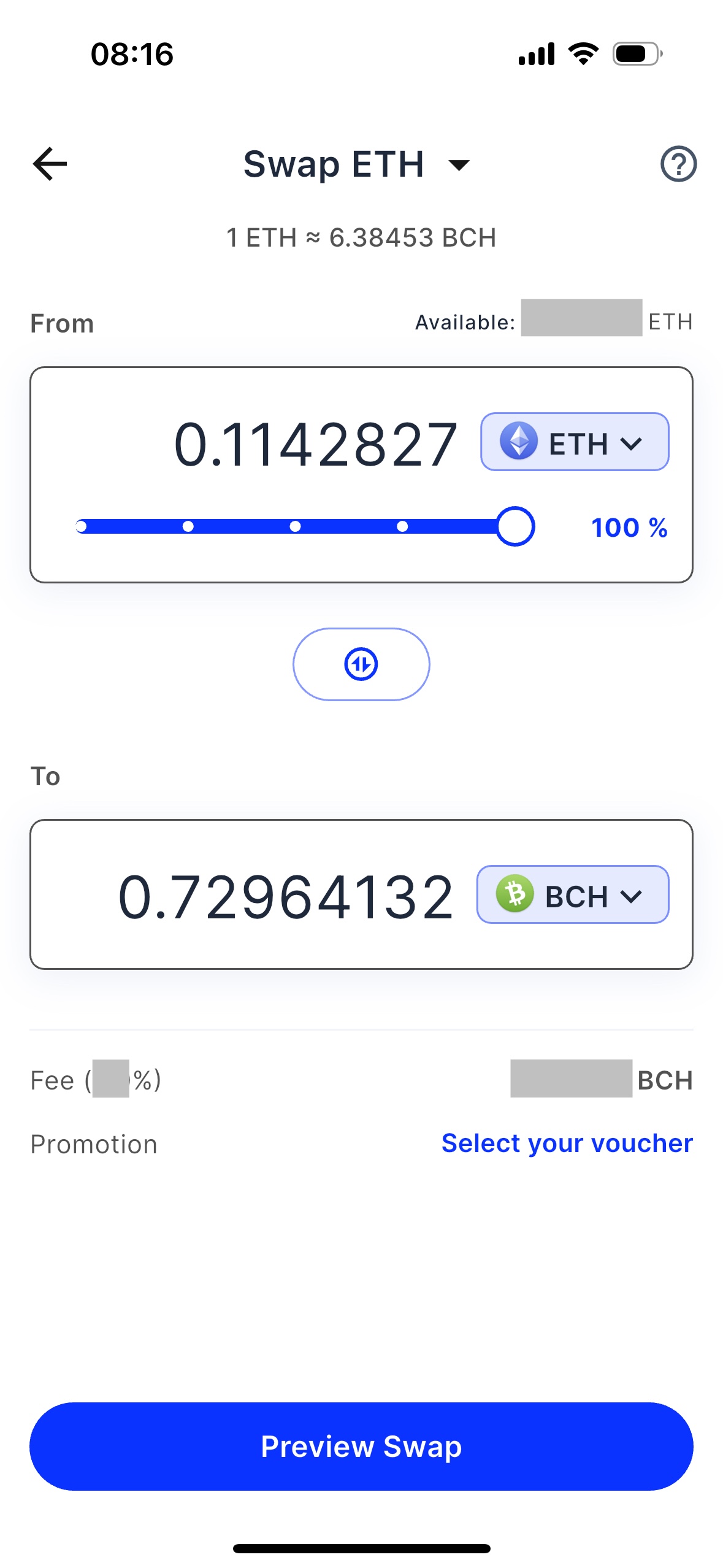723x1568 pixels.
Task: Edit the From amount 0.1142827
Action: pyautogui.click(x=315, y=444)
